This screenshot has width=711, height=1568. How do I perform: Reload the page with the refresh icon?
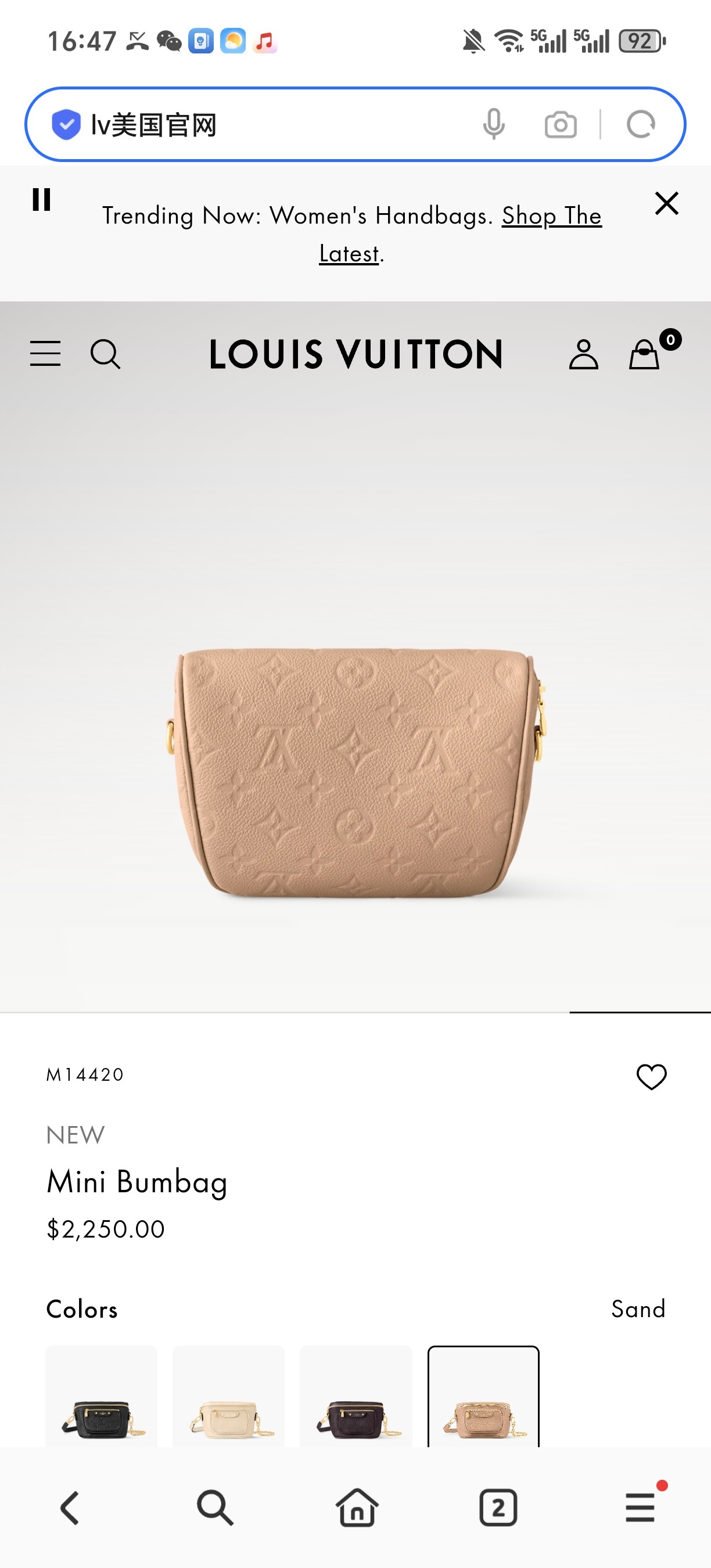click(640, 125)
